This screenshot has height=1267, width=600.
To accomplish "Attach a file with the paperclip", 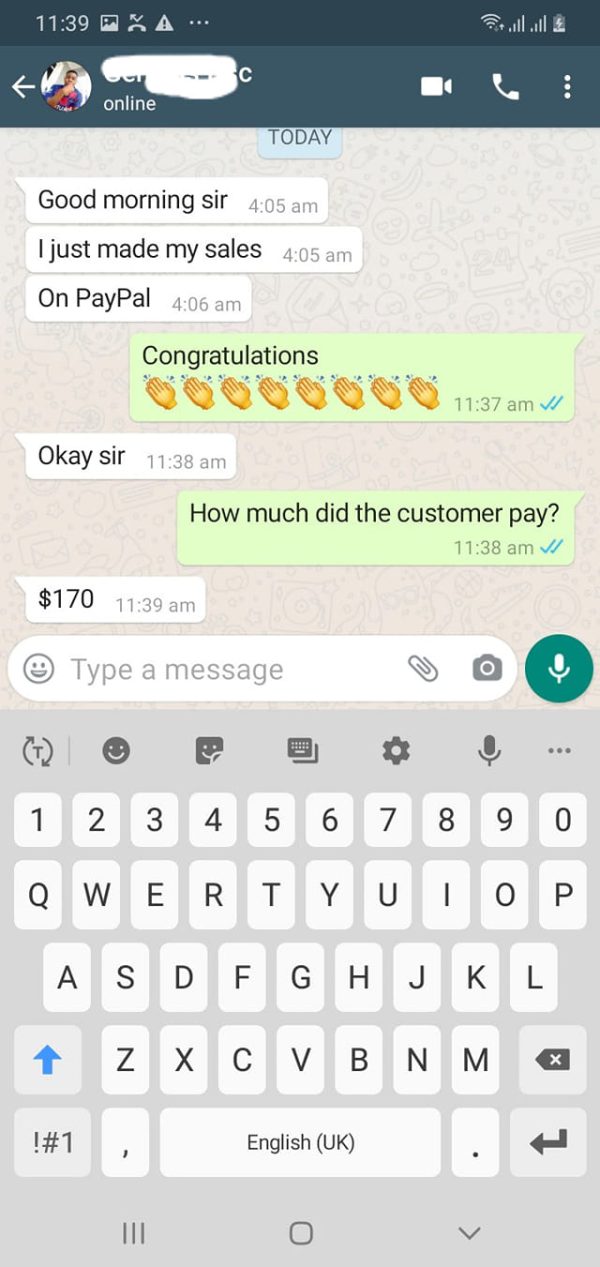I will point(424,668).
